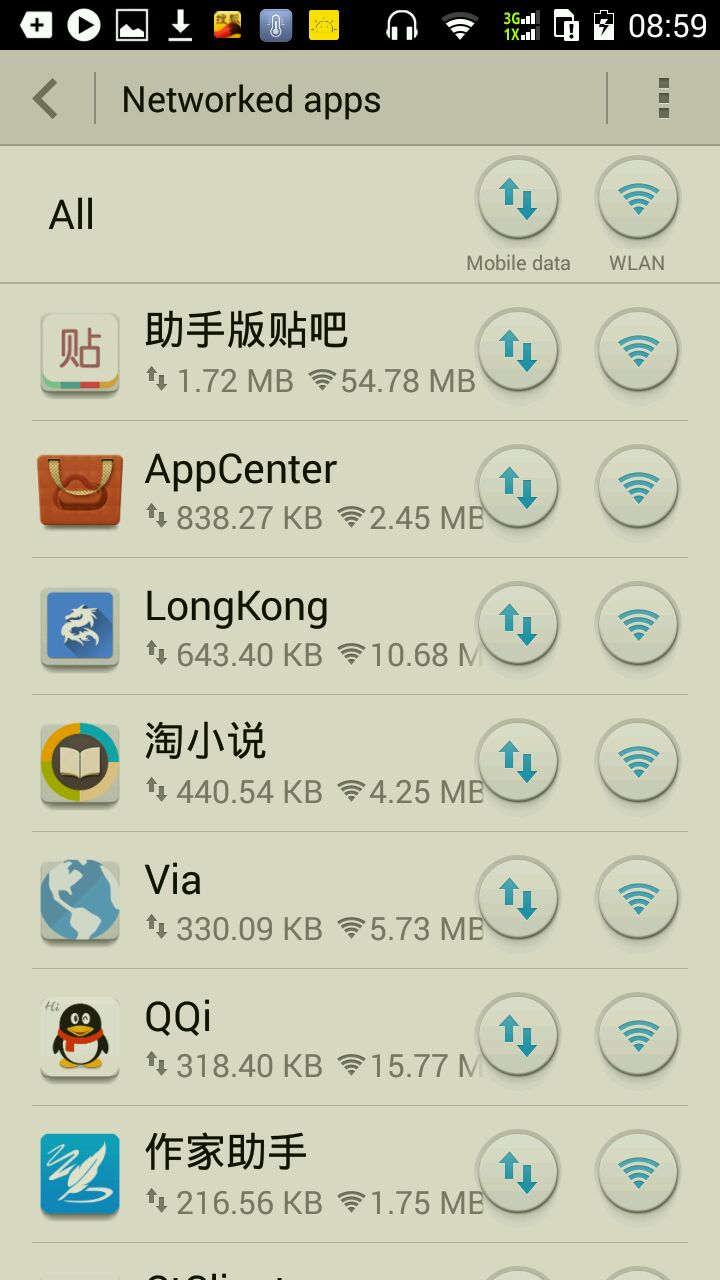
Task: Toggle mobile data for QQi
Action: (x=518, y=1036)
